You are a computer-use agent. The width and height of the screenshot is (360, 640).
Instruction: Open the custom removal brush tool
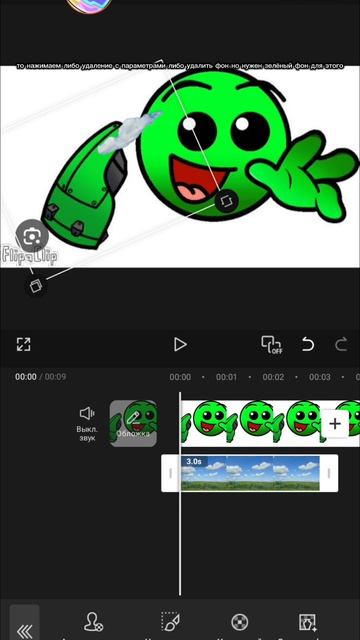(x=171, y=622)
